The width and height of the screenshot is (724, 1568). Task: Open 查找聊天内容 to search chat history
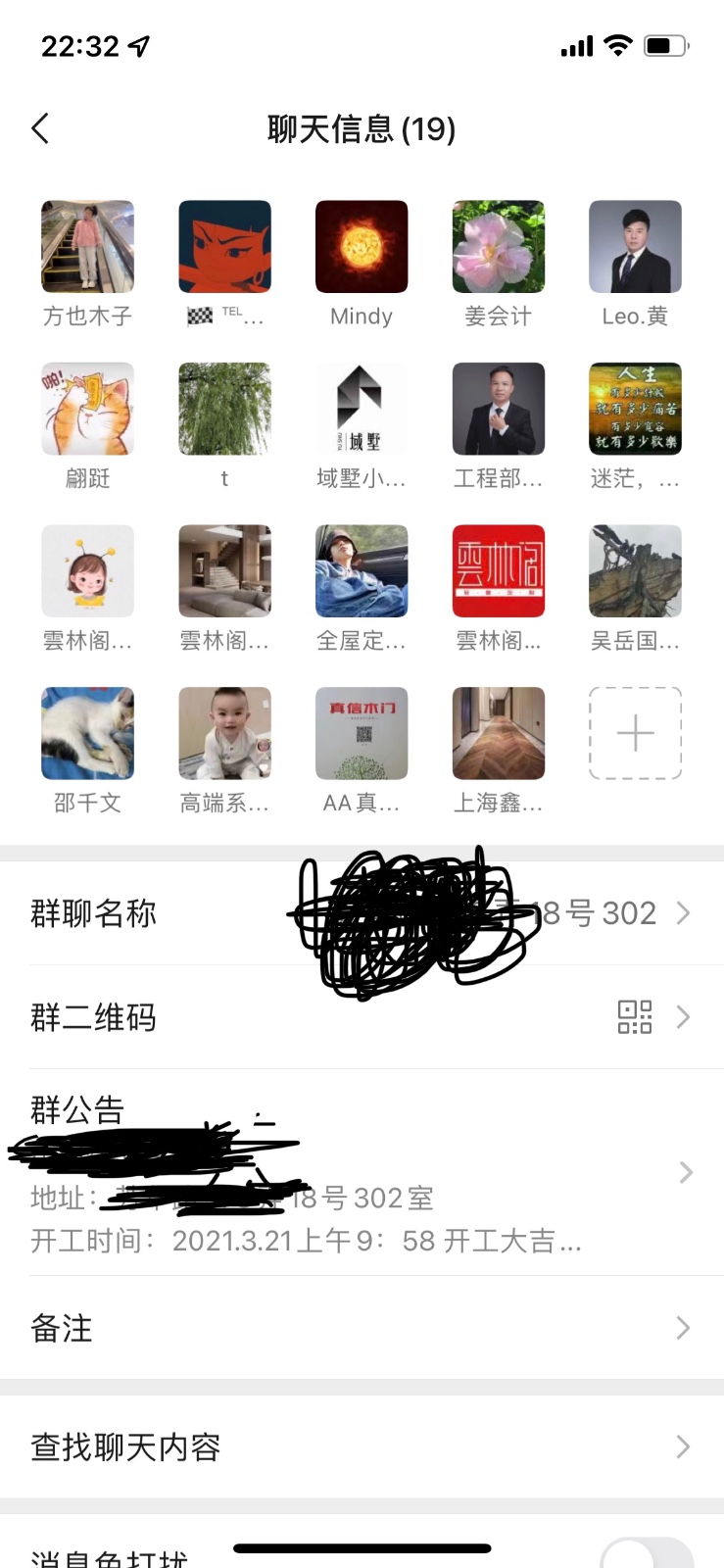(362, 1446)
